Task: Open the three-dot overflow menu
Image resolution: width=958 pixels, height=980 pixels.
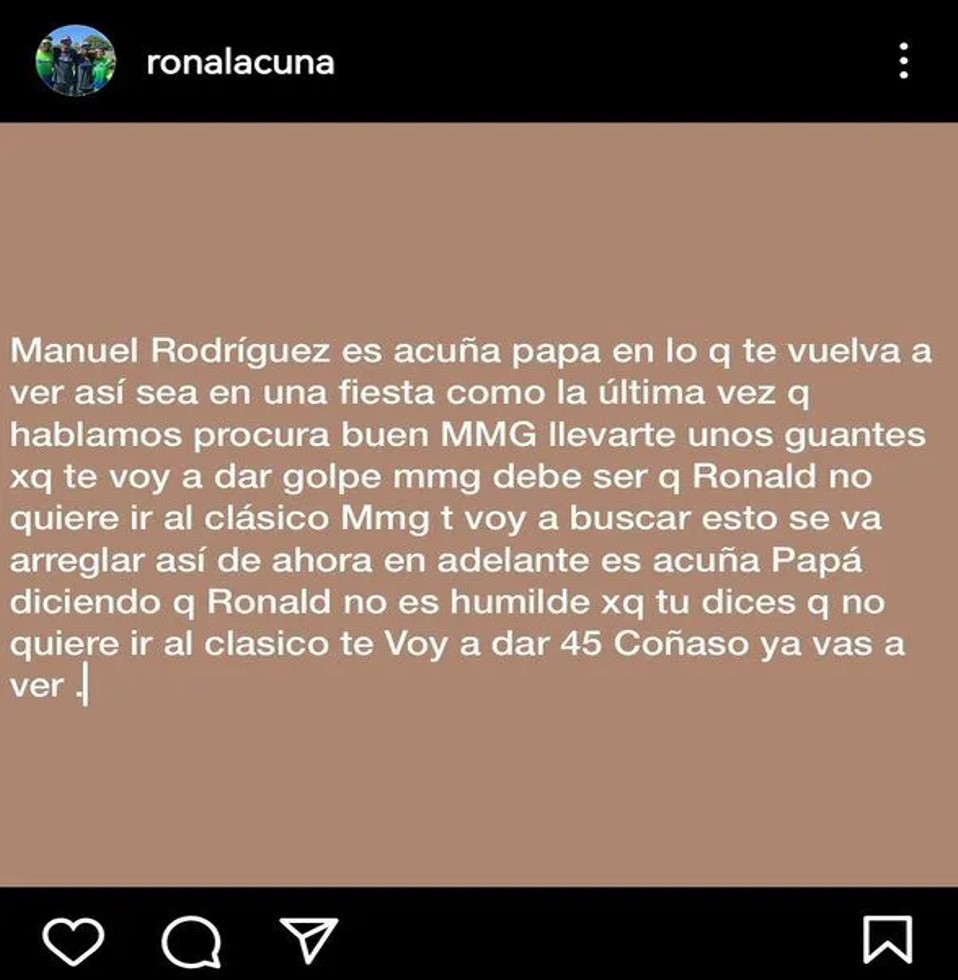Action: 903,62
